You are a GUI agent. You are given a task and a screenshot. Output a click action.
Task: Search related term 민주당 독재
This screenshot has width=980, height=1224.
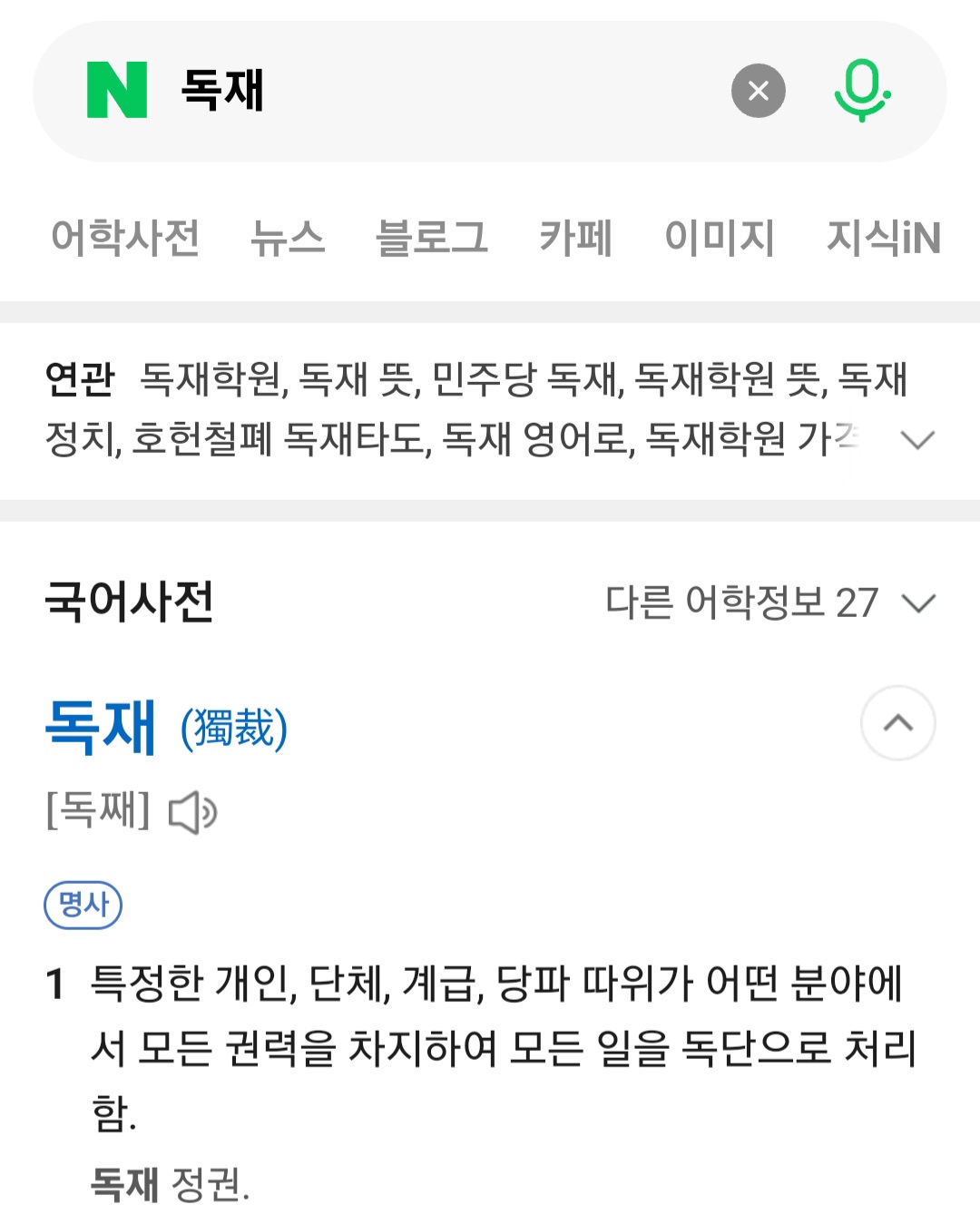(525, 379)
